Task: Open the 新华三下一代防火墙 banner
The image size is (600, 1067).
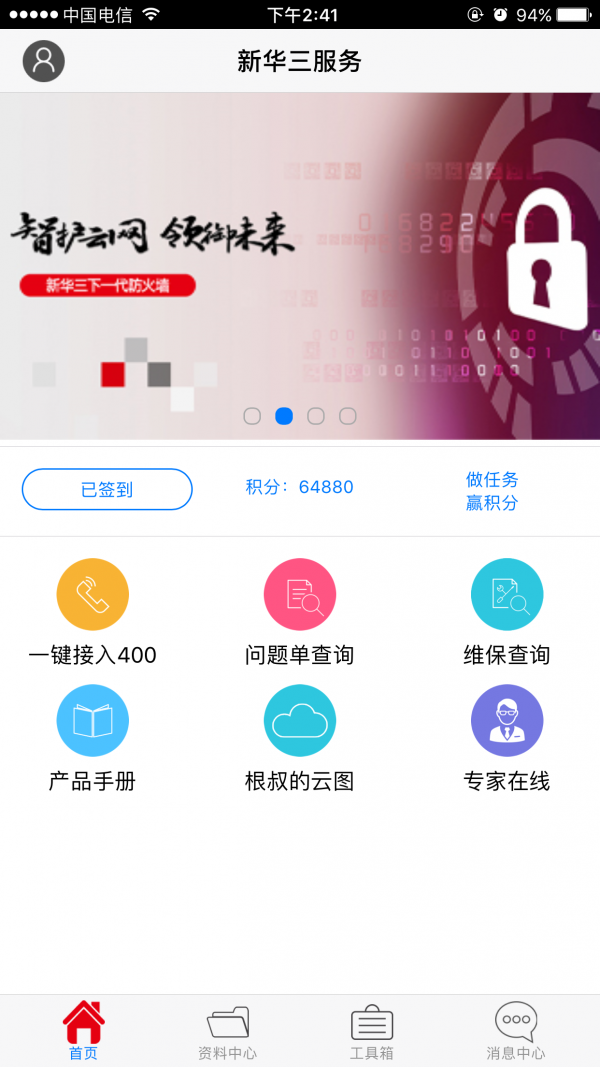Action: point(300,266)
